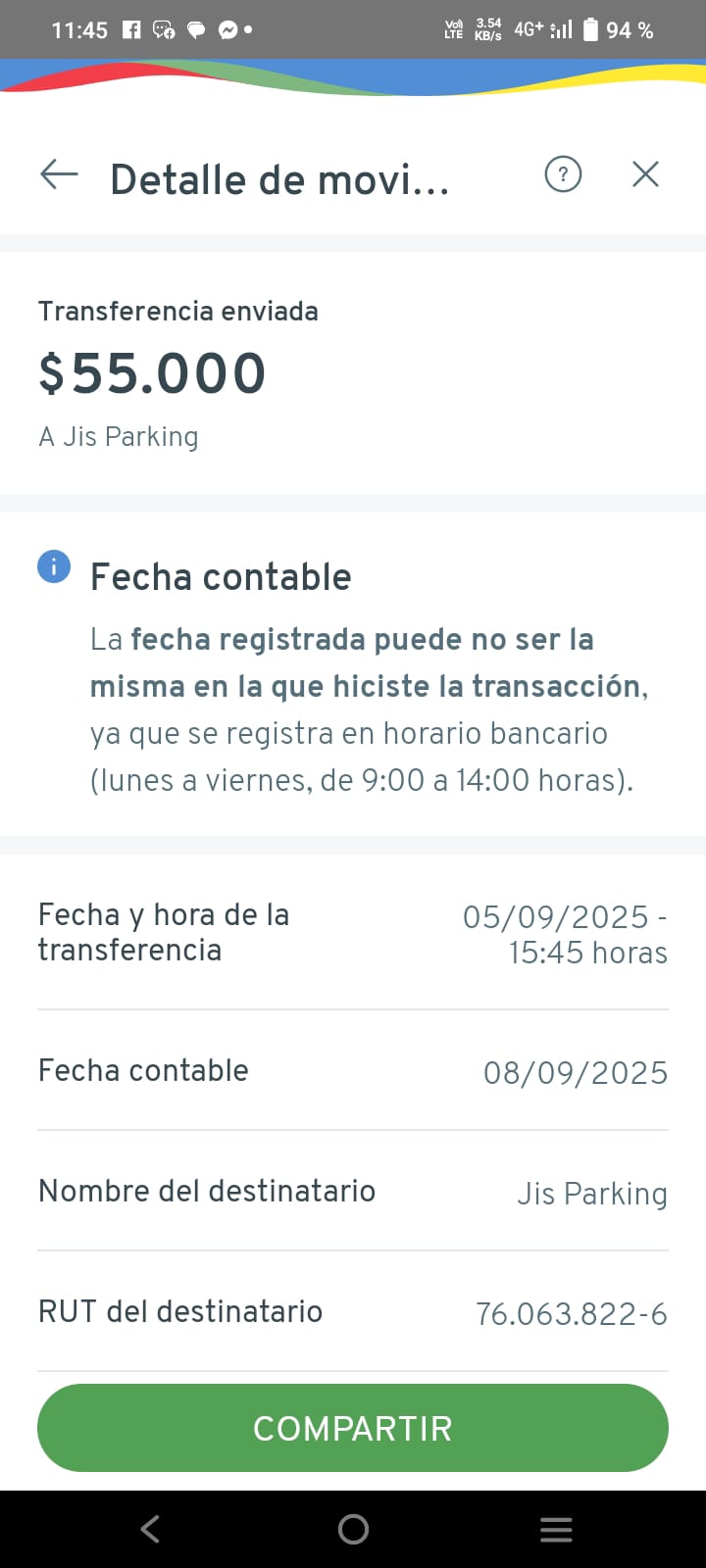This screenshot has width=706, height=1568.
Task: Open the system recent apps view
Action: tap(556, 1529)
